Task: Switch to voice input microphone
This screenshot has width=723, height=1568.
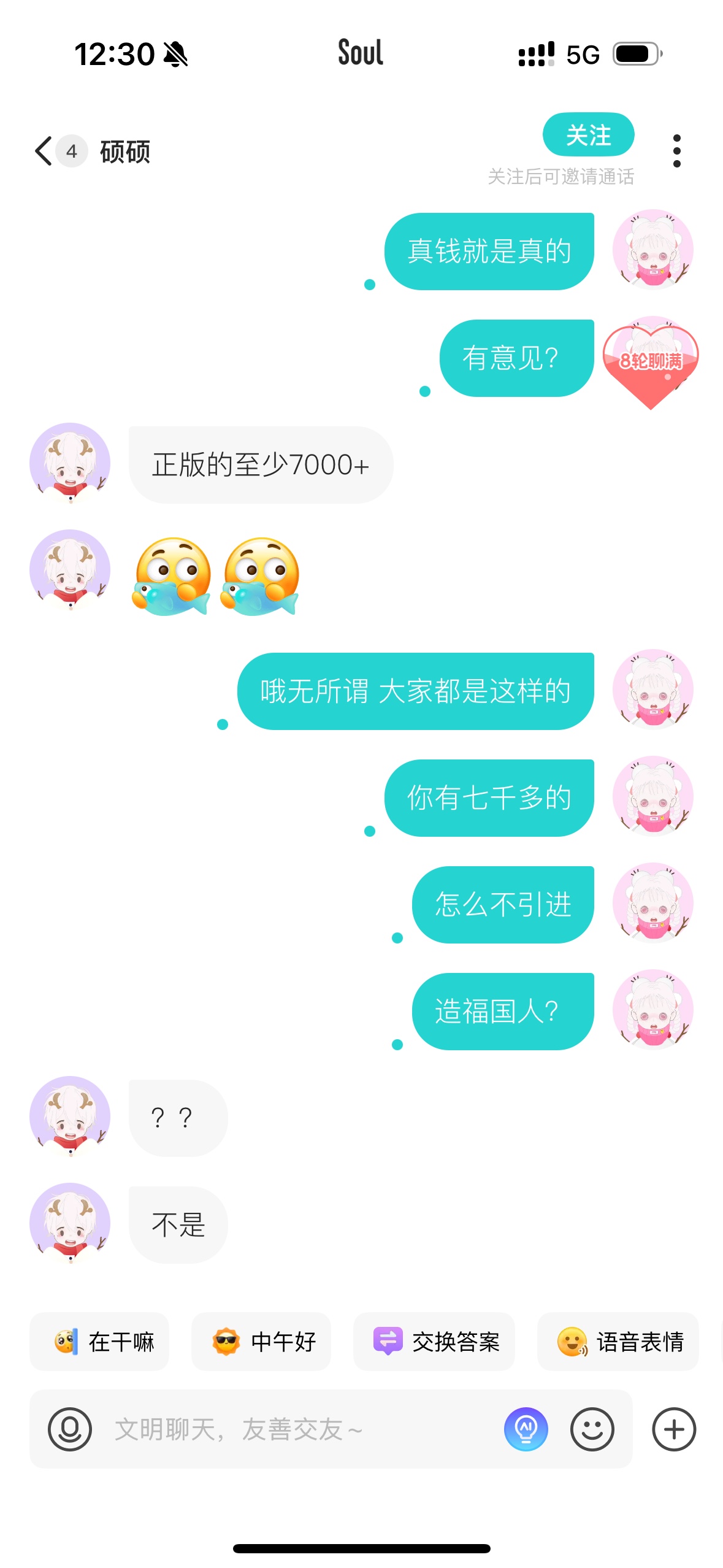Action: [70, 1429]
